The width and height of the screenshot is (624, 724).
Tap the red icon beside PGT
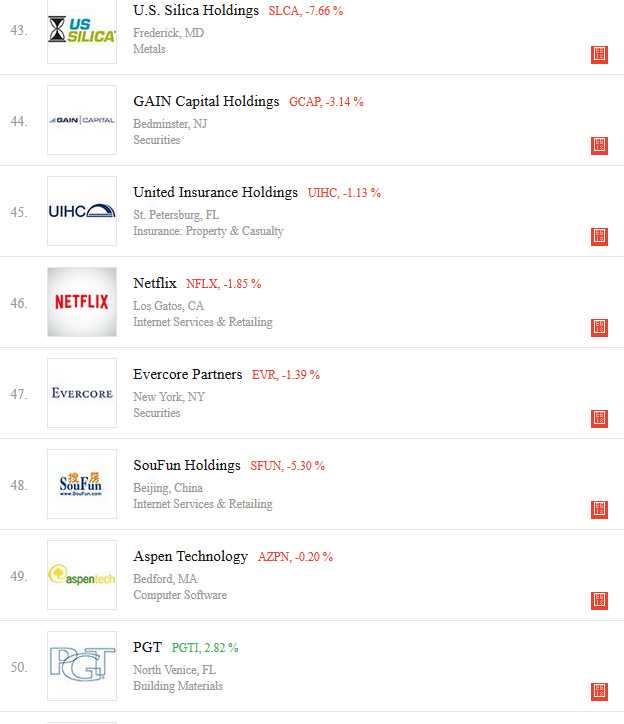599,692
